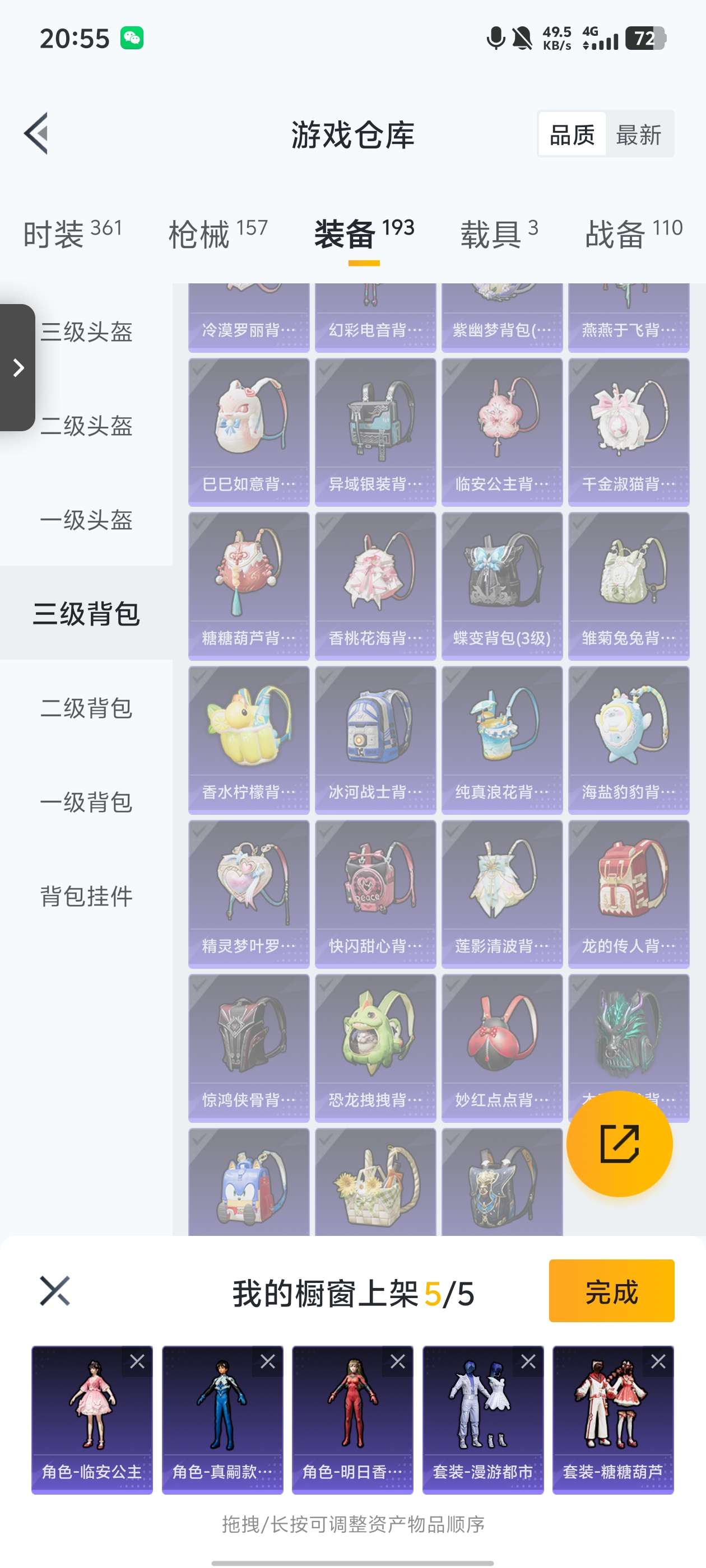The image size is (706, 1568).
Task: Select 二级头盔 in the side list
Action: pos(86,426)
